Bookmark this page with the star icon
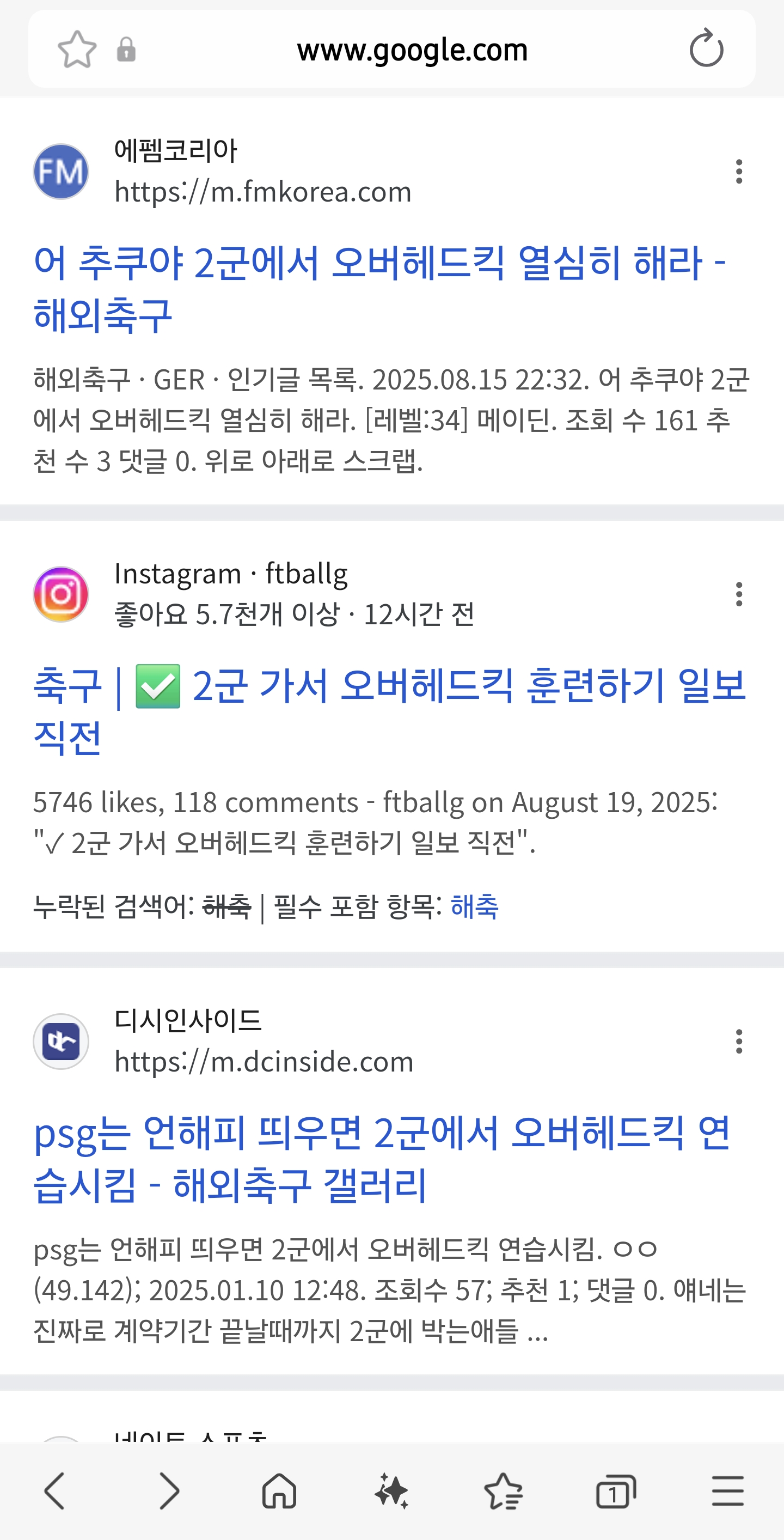 point(77,49)
